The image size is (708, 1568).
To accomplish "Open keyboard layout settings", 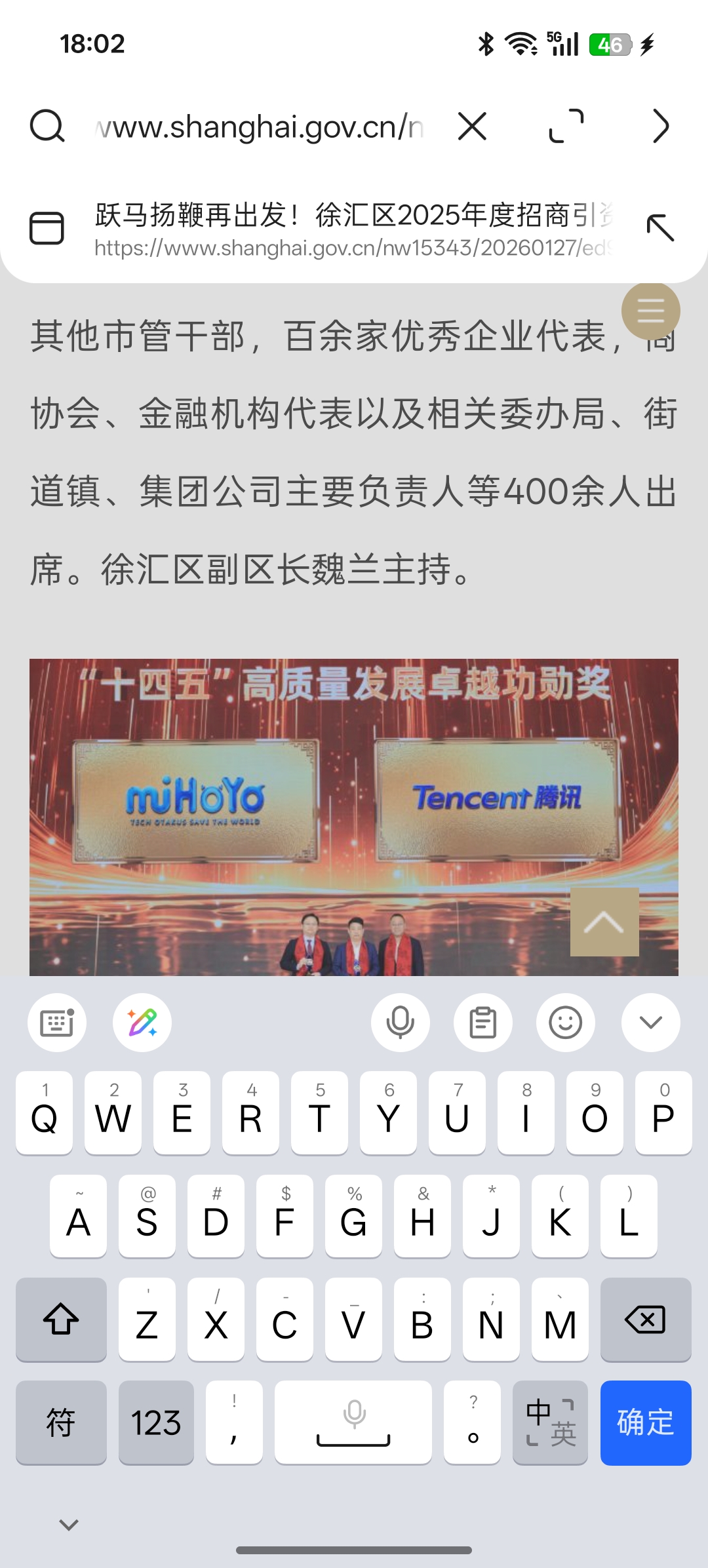I will pyautogui.click(x=57, y=1023).
